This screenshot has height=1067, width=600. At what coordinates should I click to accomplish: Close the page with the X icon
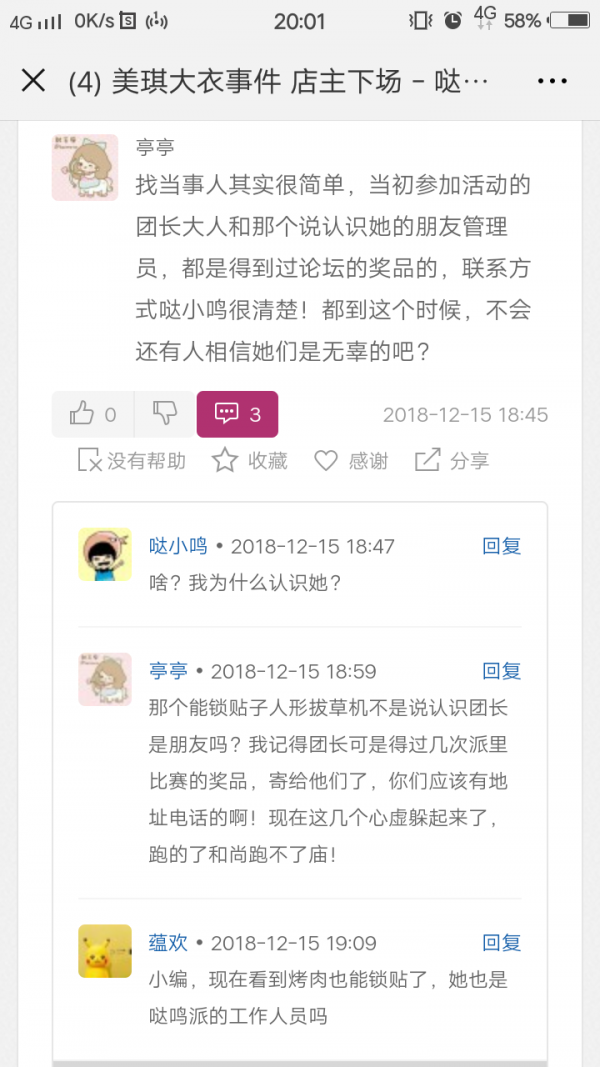click(33, 81)
